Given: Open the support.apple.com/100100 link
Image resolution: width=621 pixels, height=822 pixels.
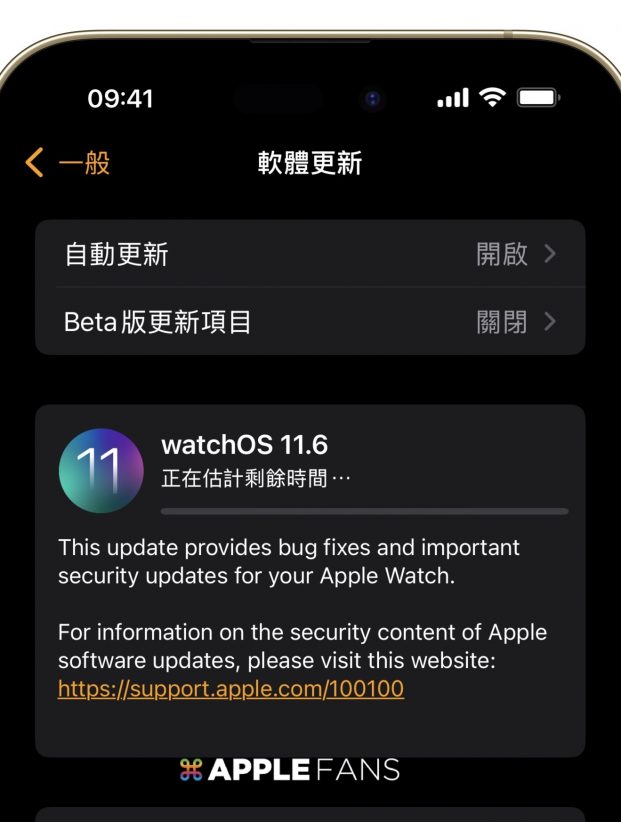Looking at the screenshot, I should [x=231, y=689].
